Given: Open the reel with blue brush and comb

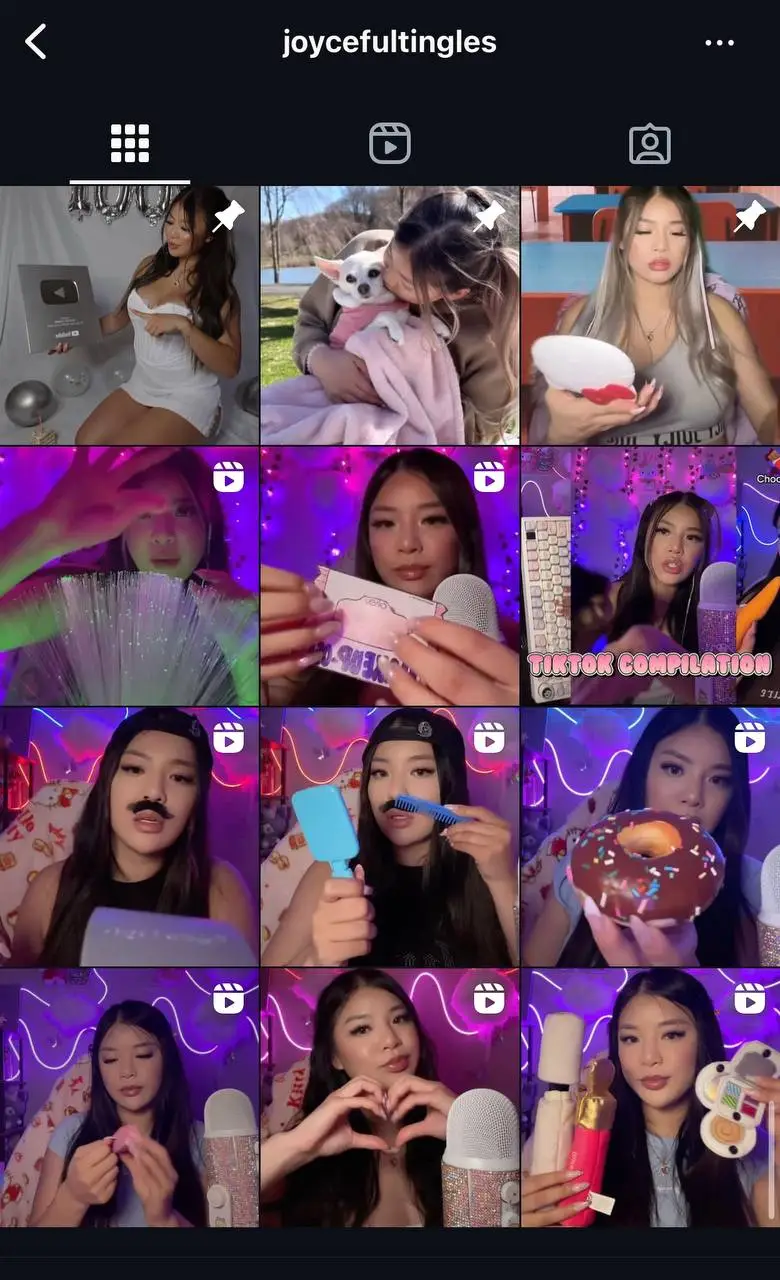Looking at the screenshot, I should (390, 837).
